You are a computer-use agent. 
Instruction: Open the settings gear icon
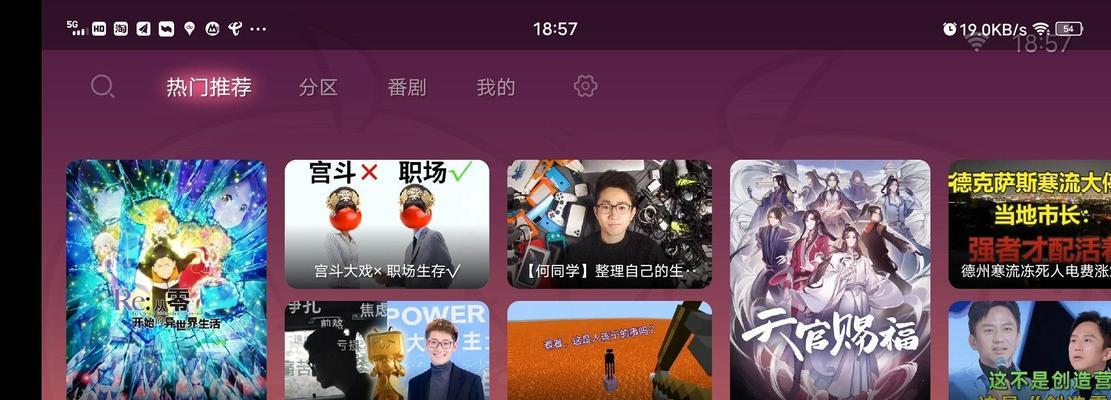click(585, 87)
